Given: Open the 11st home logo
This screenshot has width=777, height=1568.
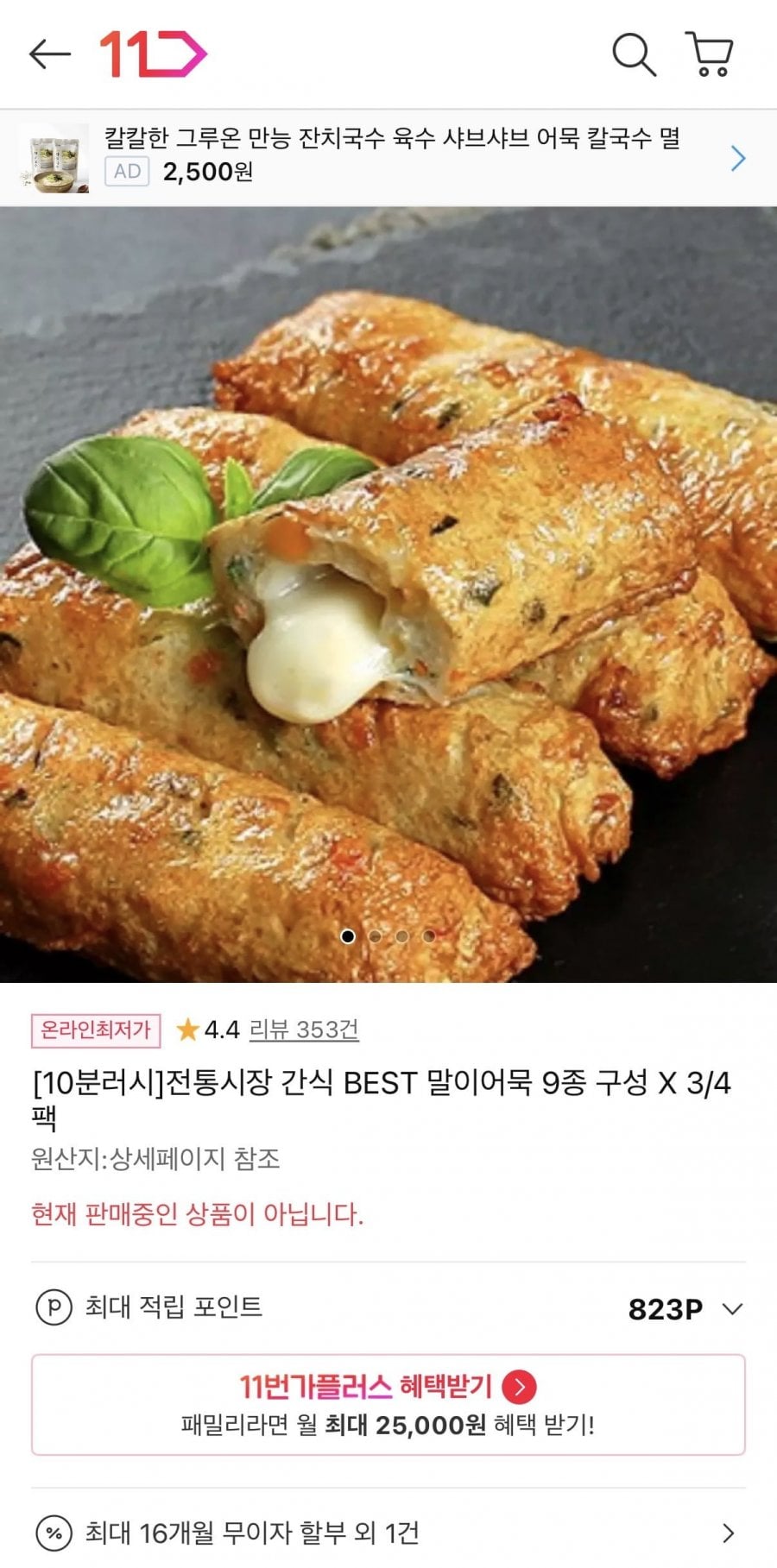Looking at the screenshot, I should coord(153,54).
